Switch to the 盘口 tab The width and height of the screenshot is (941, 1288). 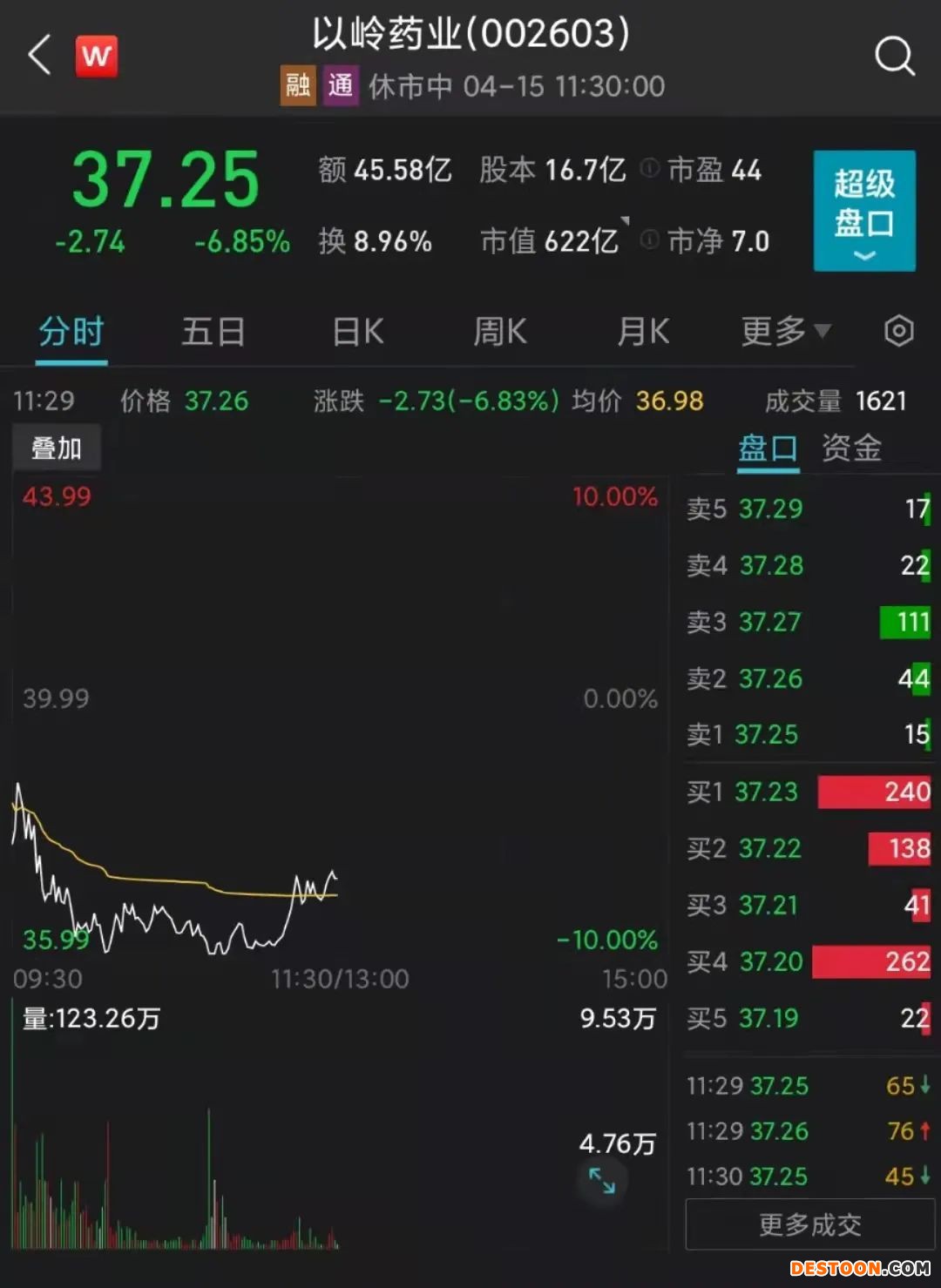click(x=768, y=448)
